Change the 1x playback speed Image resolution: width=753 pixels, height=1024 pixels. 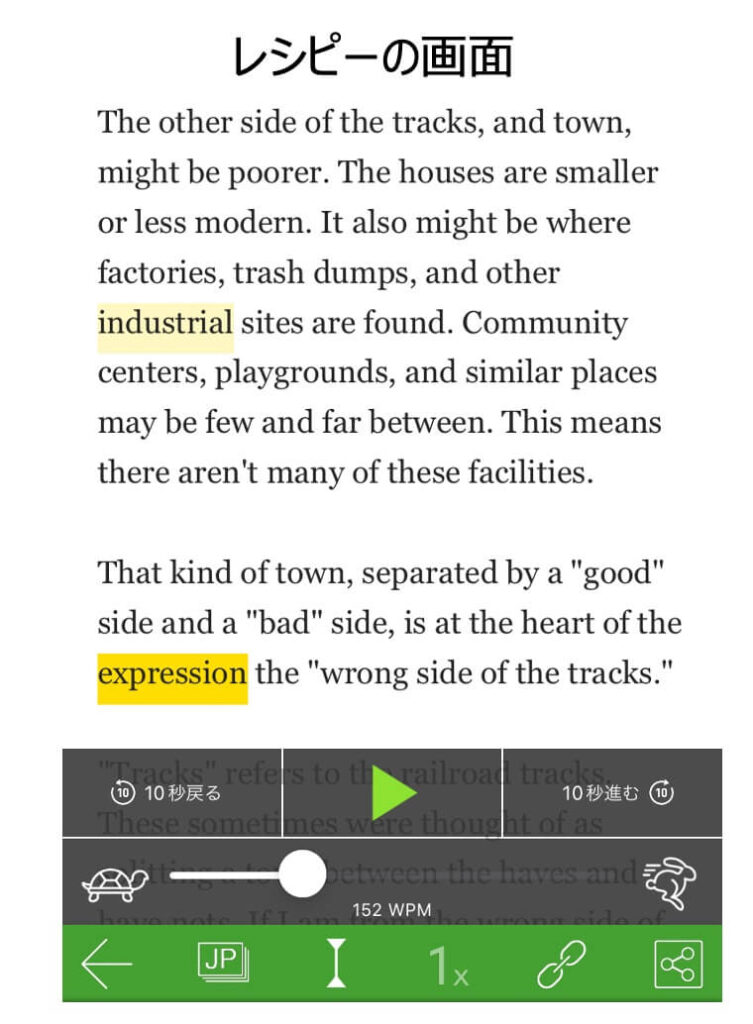(x=447, y=965)
